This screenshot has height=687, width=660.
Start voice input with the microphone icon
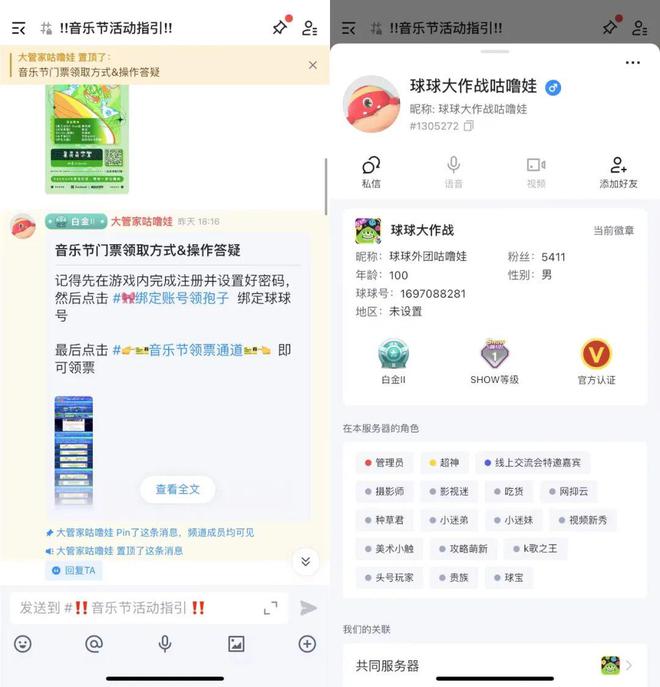click(x=165, y=644)
